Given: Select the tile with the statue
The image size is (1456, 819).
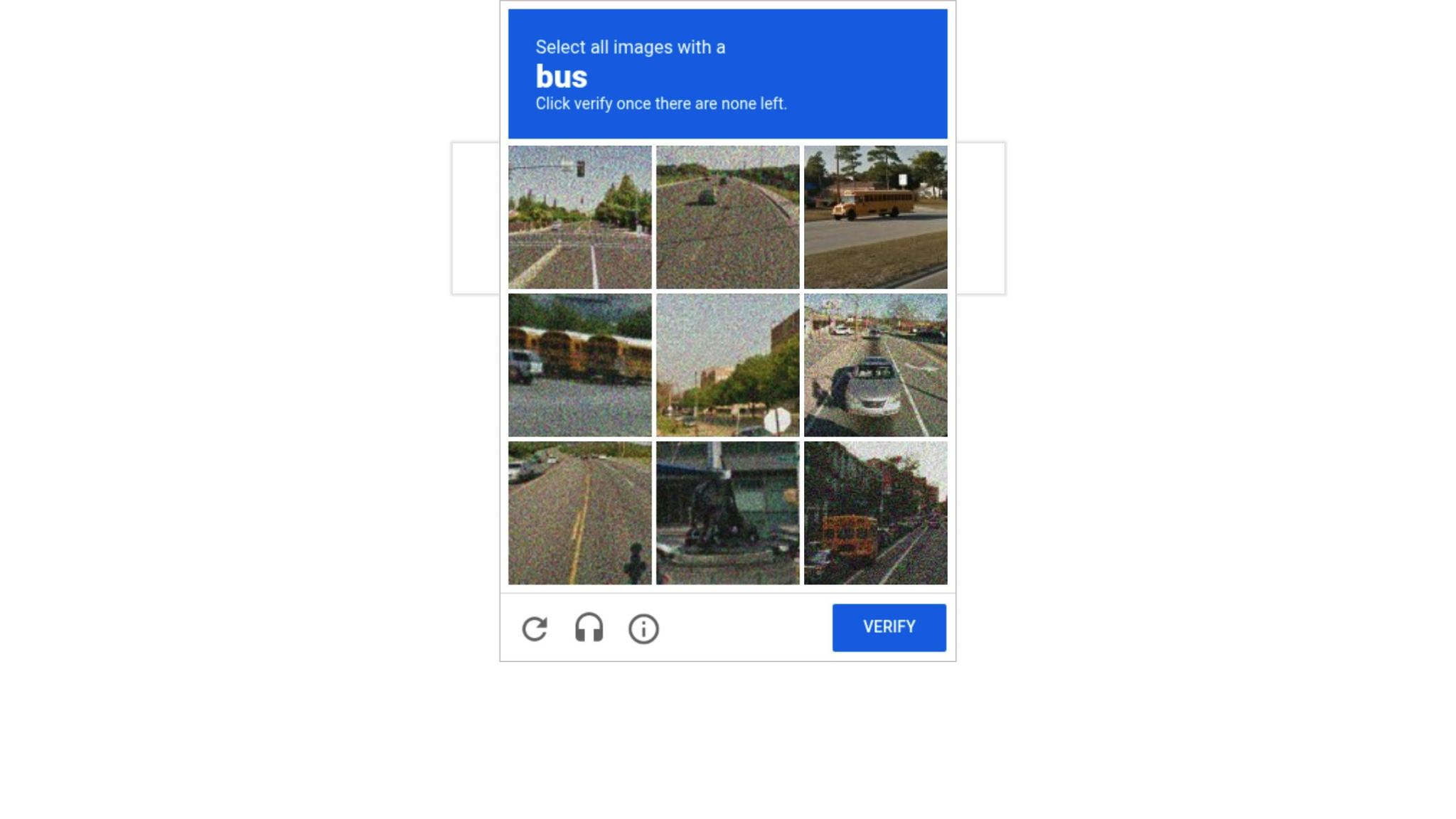Looking at the screenshot, I should pos(727,513).
